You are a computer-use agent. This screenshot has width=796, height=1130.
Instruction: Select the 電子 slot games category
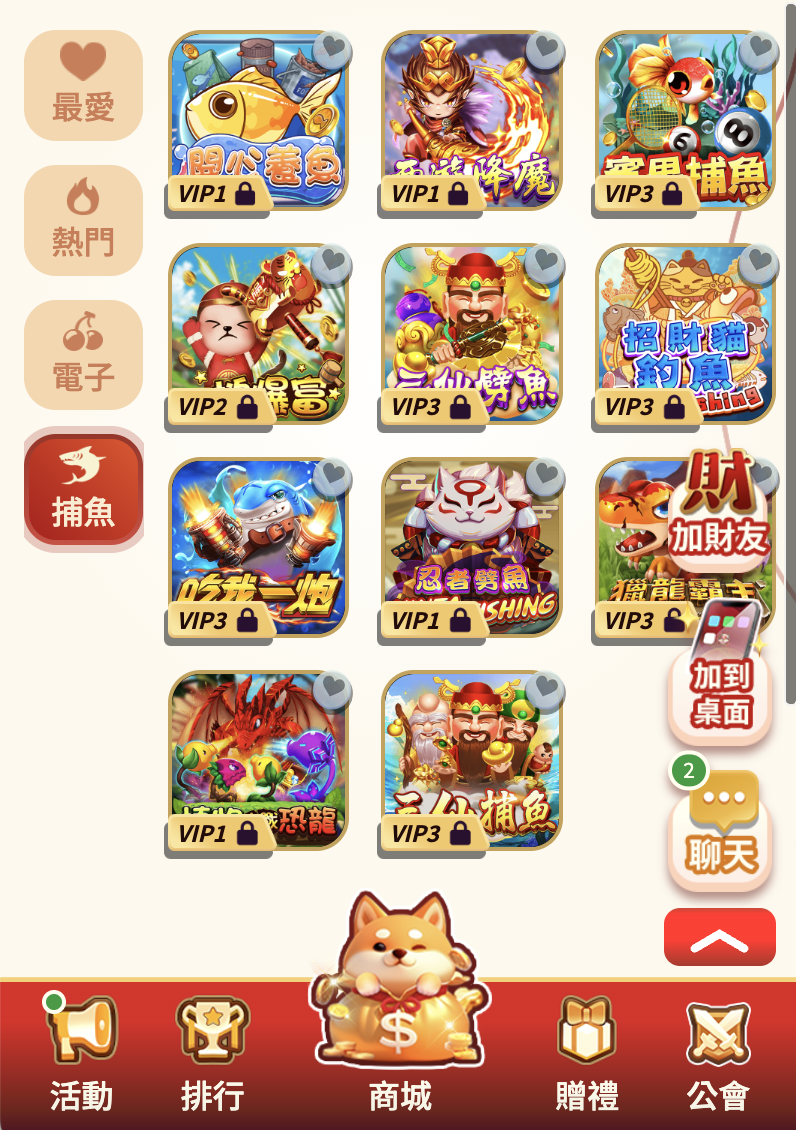(83, 355)
